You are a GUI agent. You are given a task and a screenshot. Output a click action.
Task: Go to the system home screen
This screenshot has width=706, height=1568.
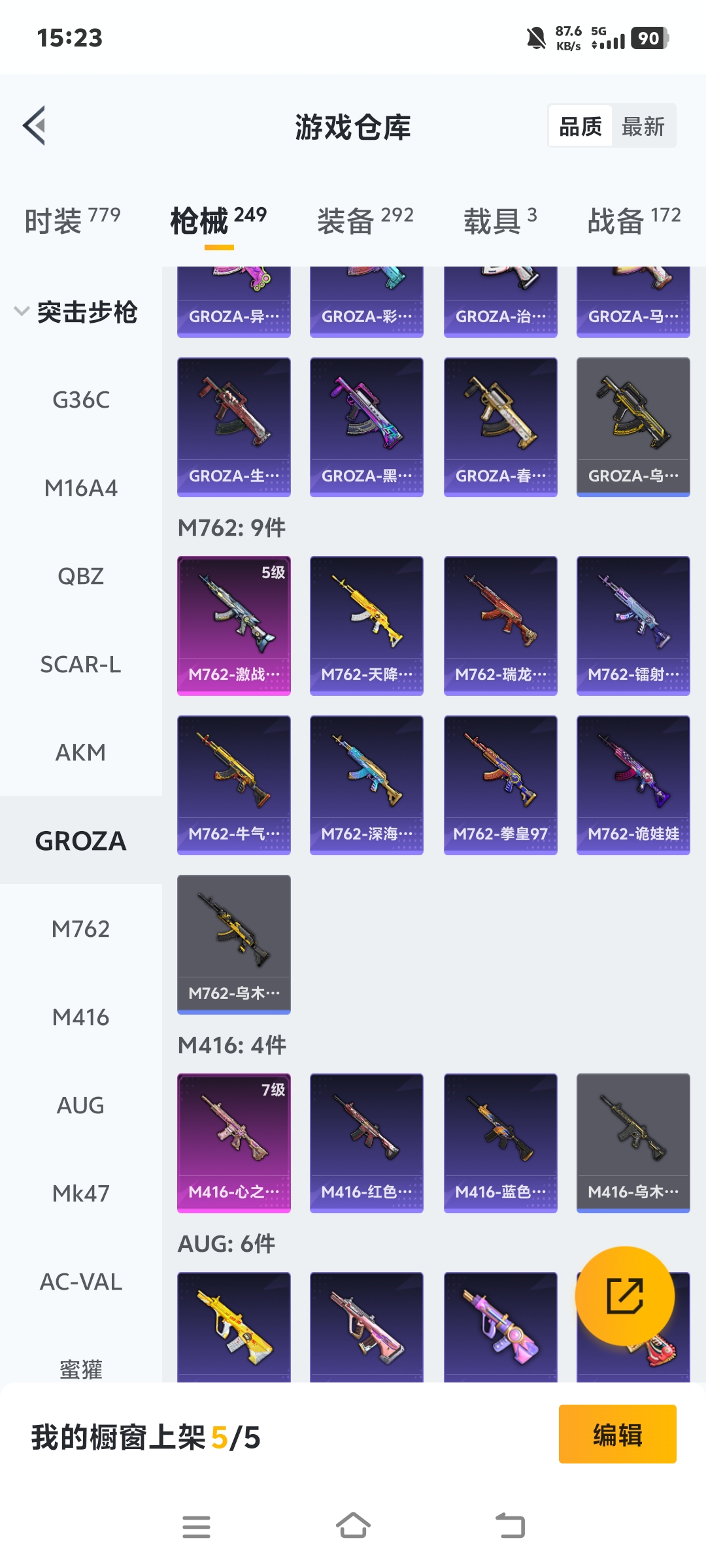[x=353, y=1527]
